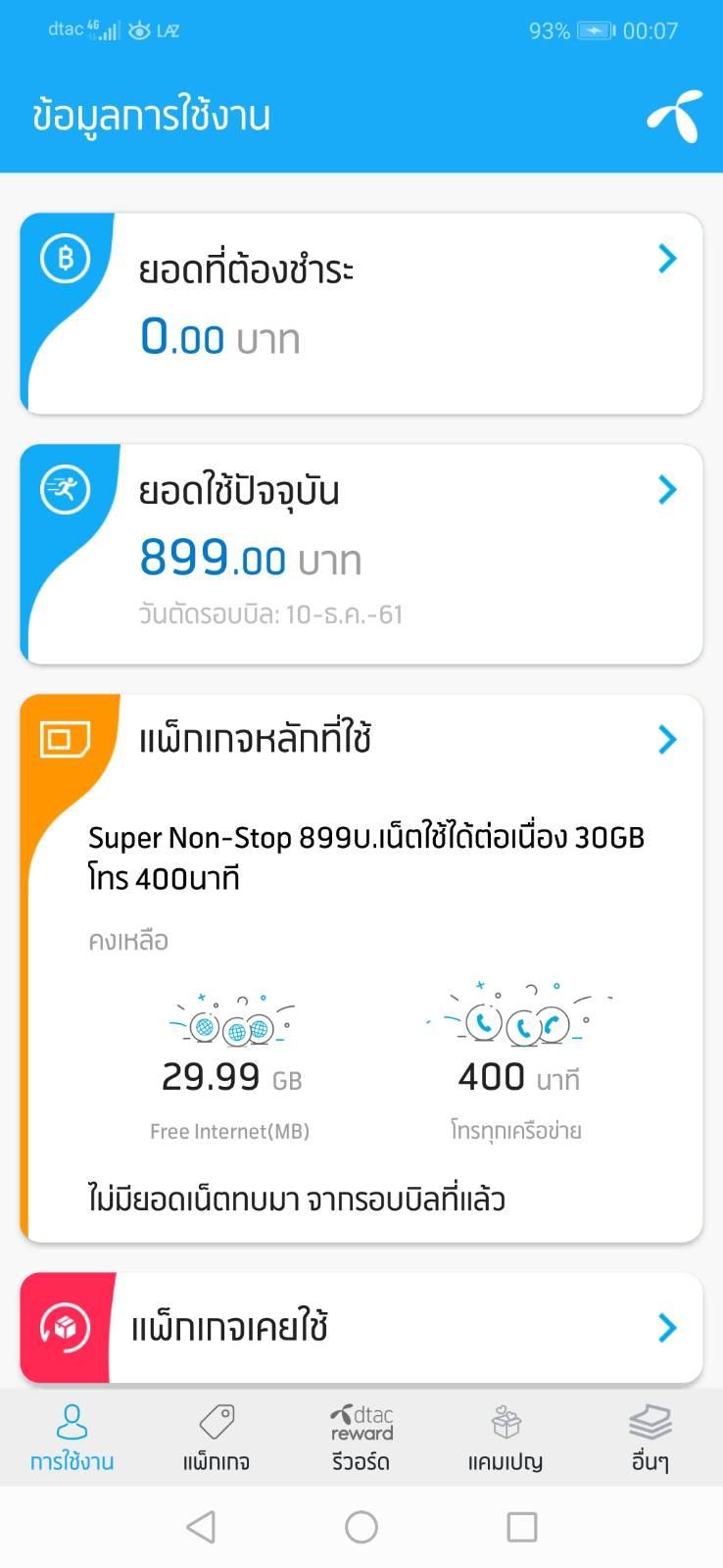
Task: Open the อื่นๆ tab
Action: pos(651,1438)
